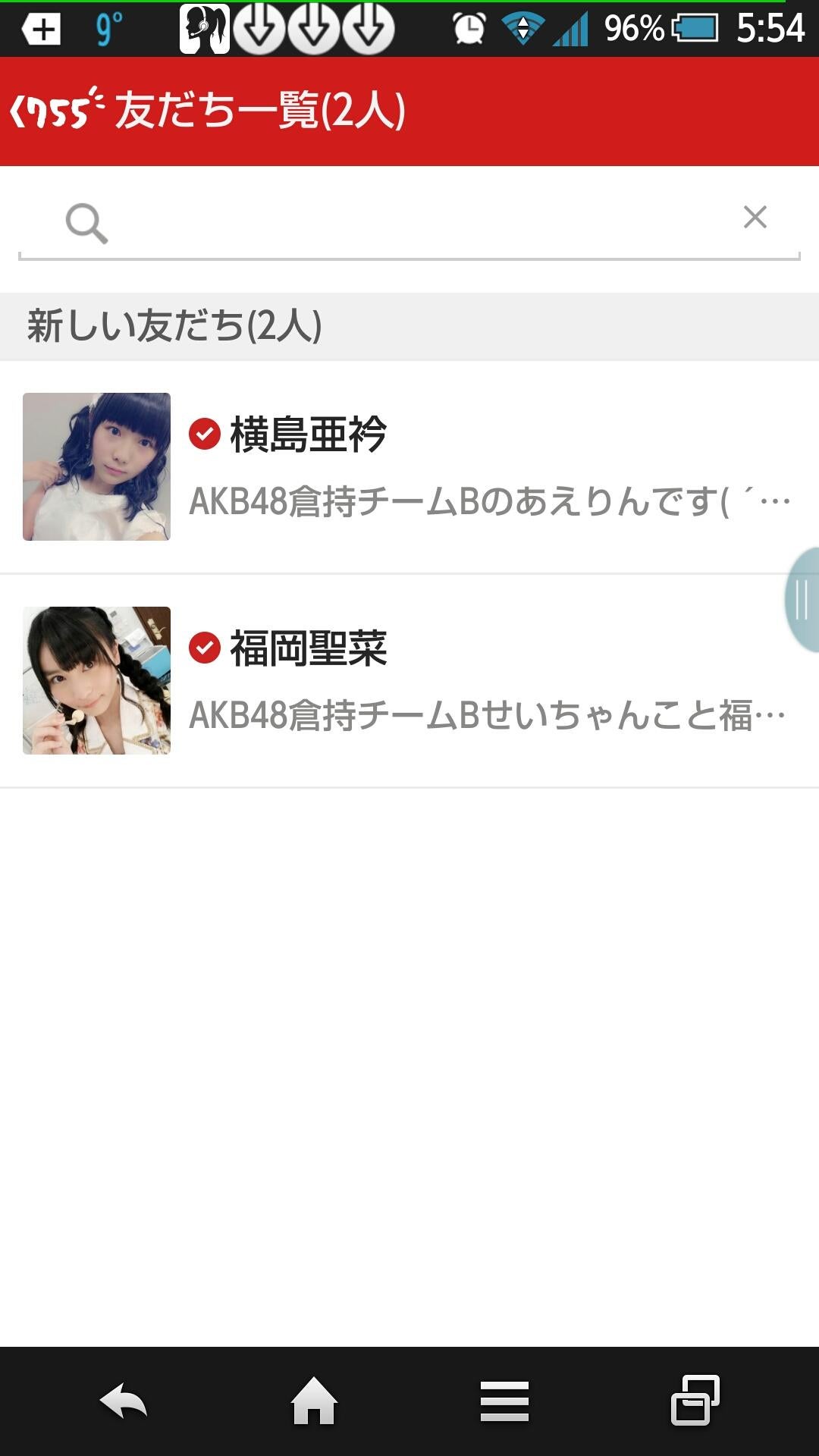819x1456 pixels.
Task: Open friend 福岡聖菜's row
Action: click(x=409, y=681)
